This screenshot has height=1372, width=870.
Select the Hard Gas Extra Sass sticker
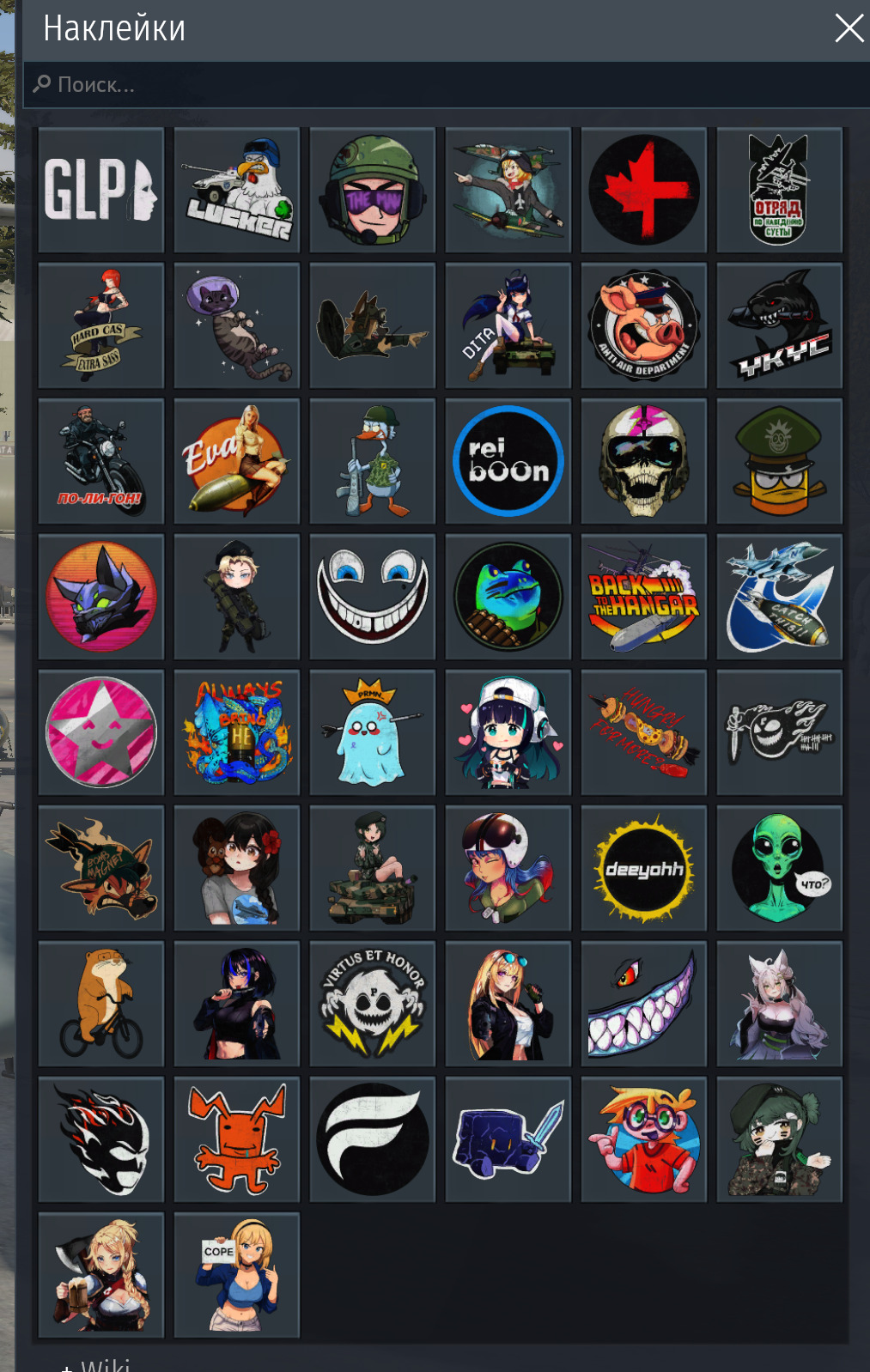coord(101,325)
